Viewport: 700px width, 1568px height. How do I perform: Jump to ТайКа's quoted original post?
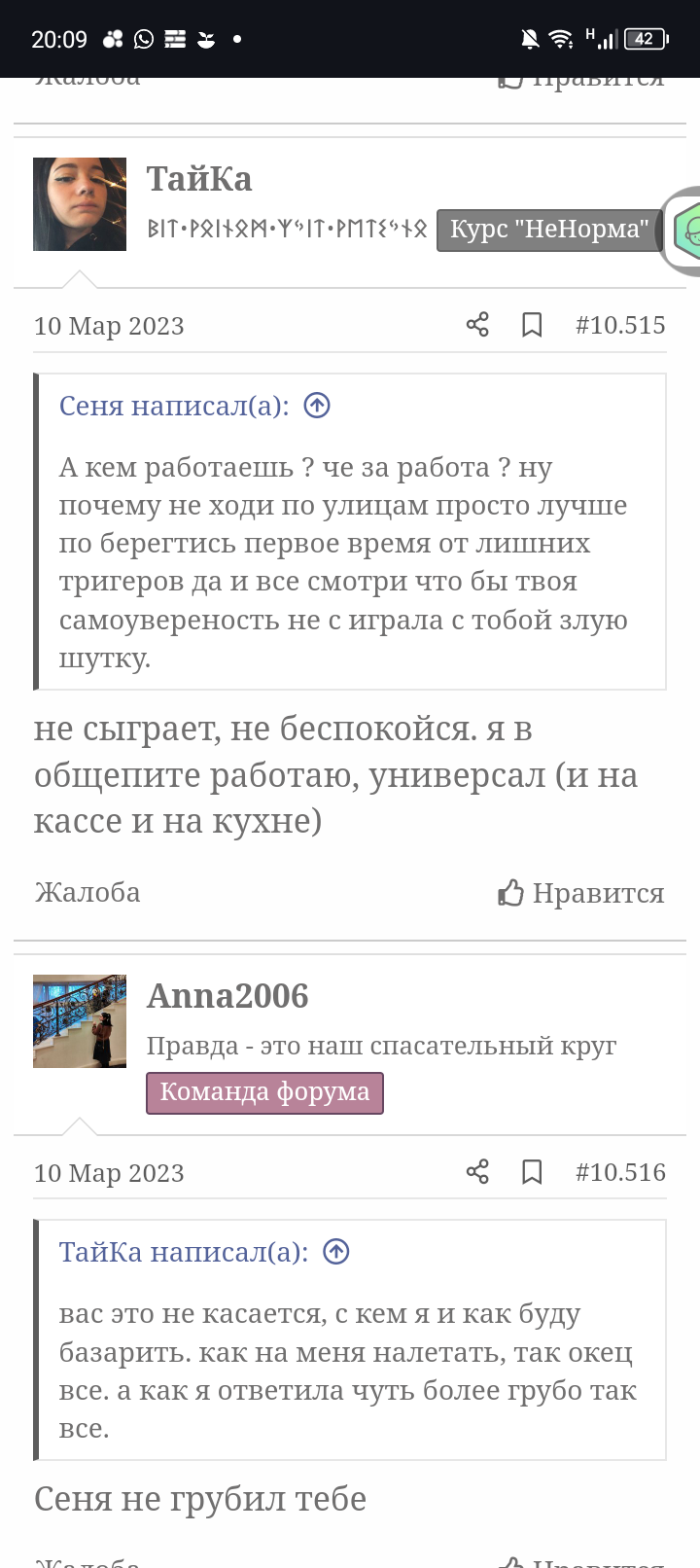[x=336, y=1252]
